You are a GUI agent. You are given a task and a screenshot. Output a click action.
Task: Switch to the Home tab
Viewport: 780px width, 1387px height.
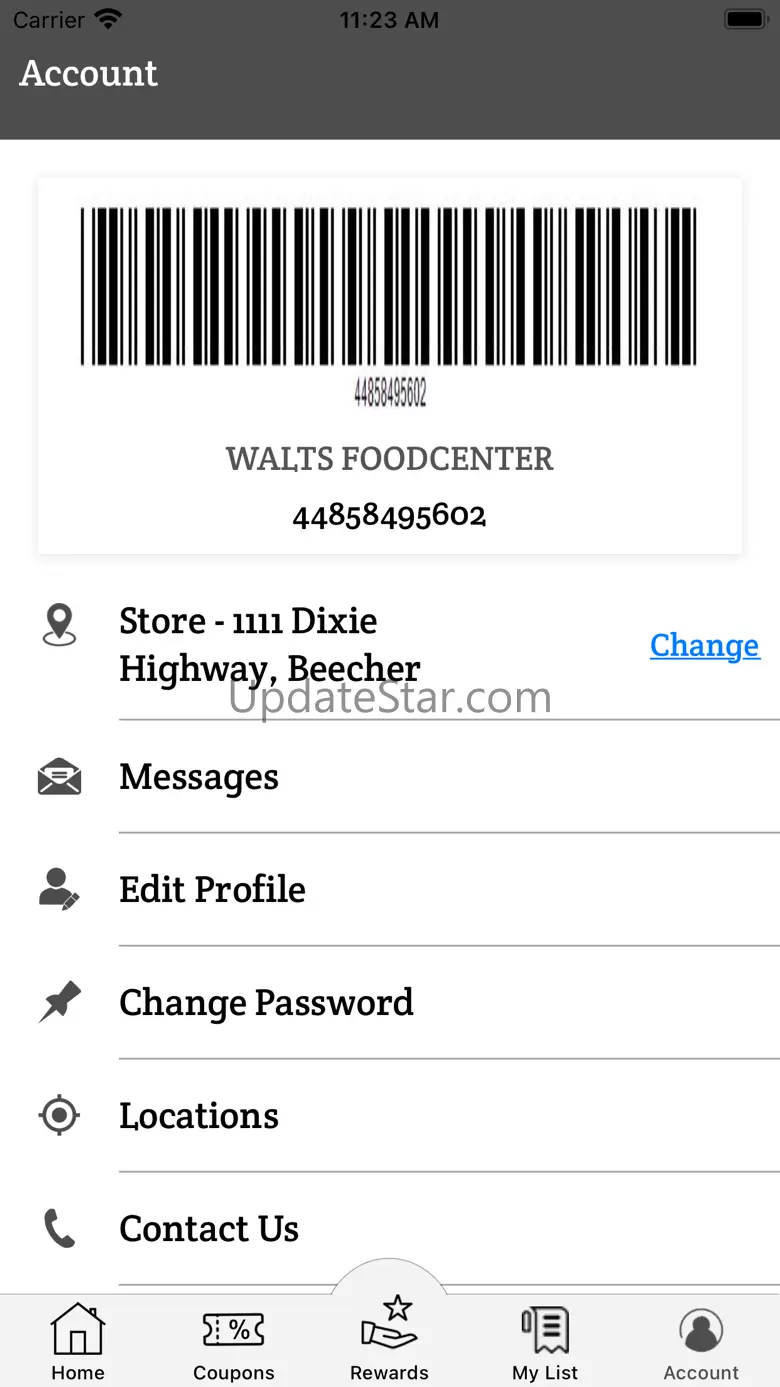click(78, 1342)
